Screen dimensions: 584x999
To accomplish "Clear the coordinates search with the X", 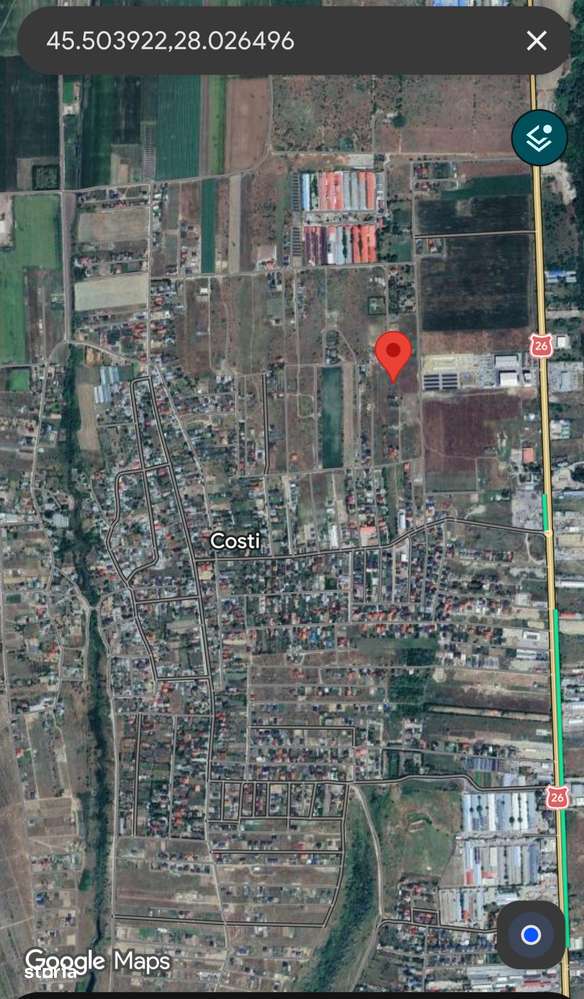I will [537, 41].
